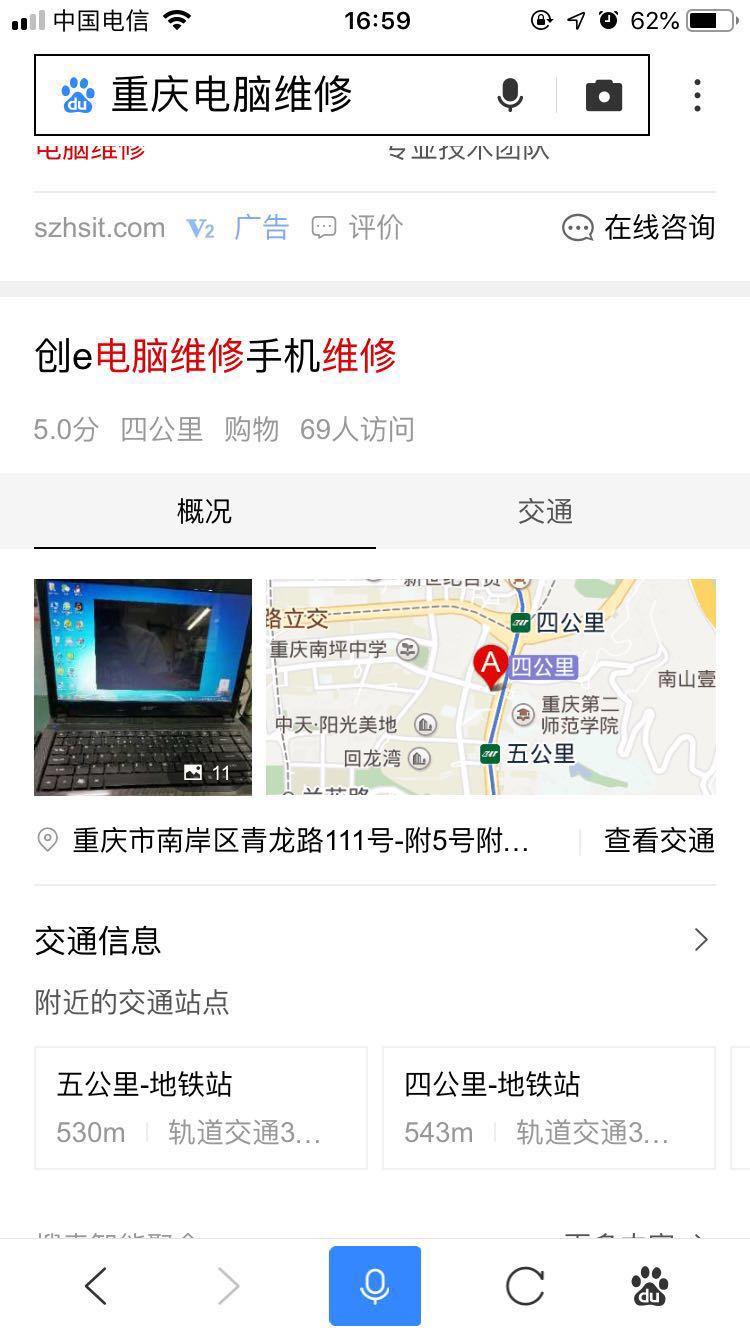
Task: Expand 交通信息 using the right chevron
Action: [x=701, y=939]
